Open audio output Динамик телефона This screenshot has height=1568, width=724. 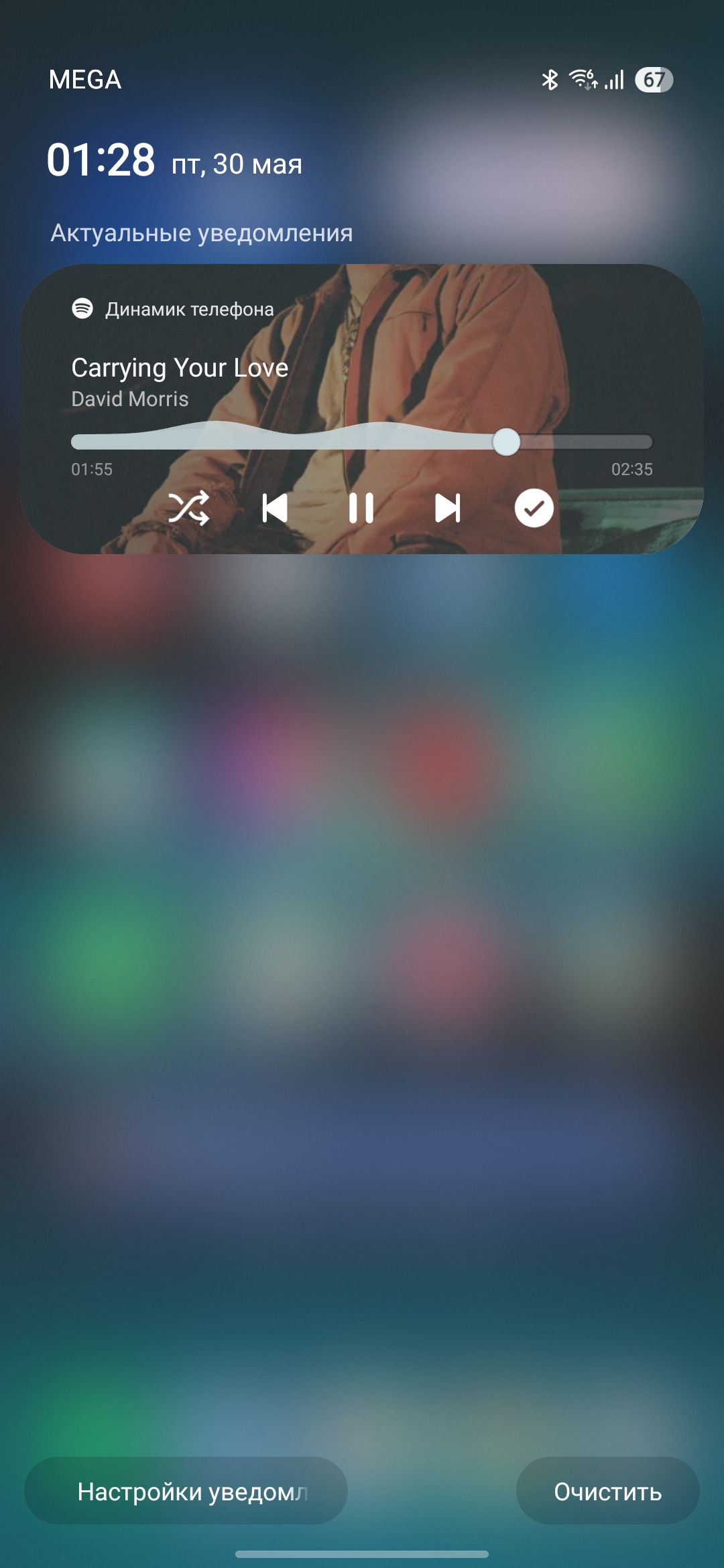tap(173, 309)
